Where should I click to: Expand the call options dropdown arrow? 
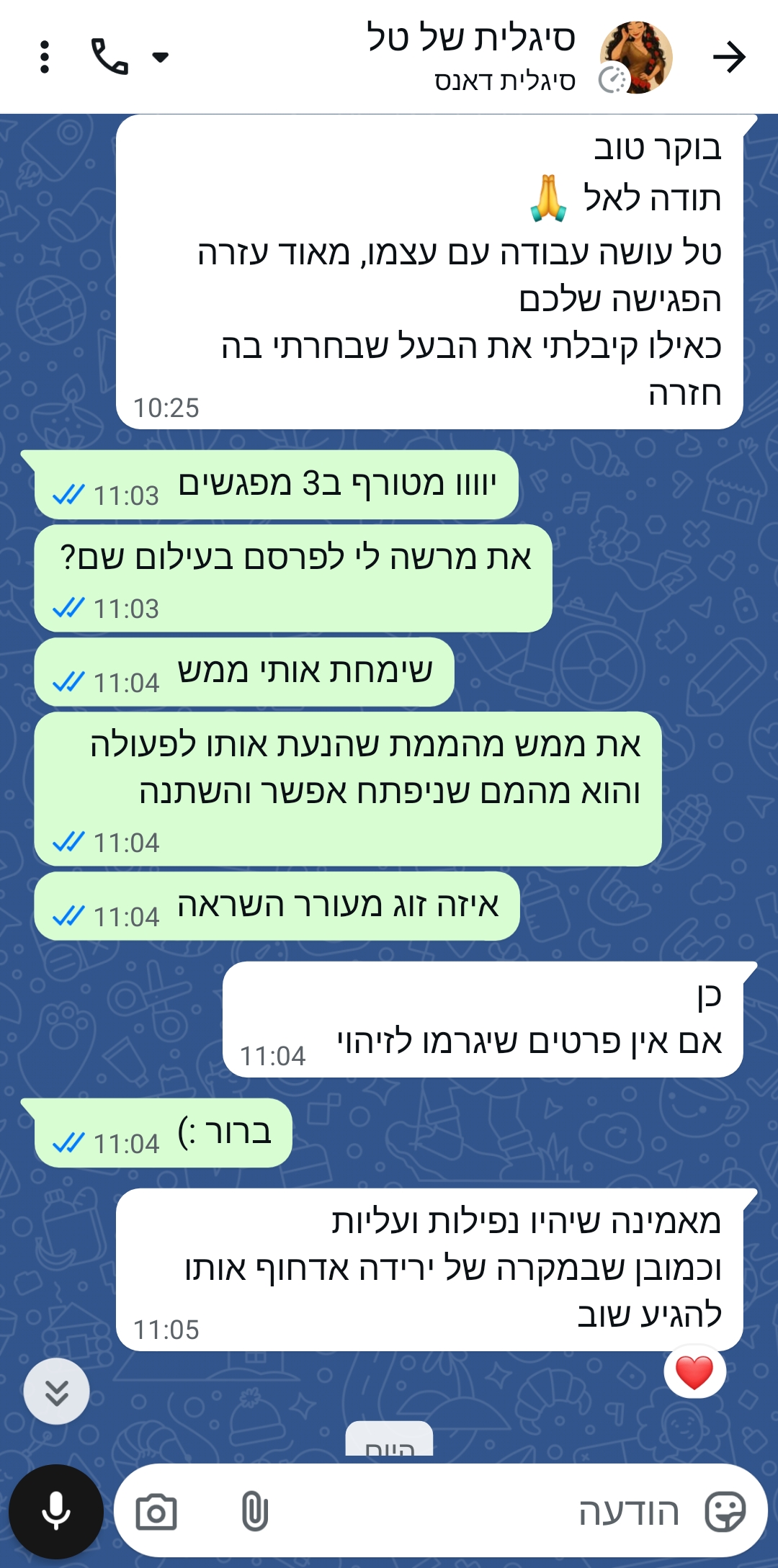click(x=161, y=57)
